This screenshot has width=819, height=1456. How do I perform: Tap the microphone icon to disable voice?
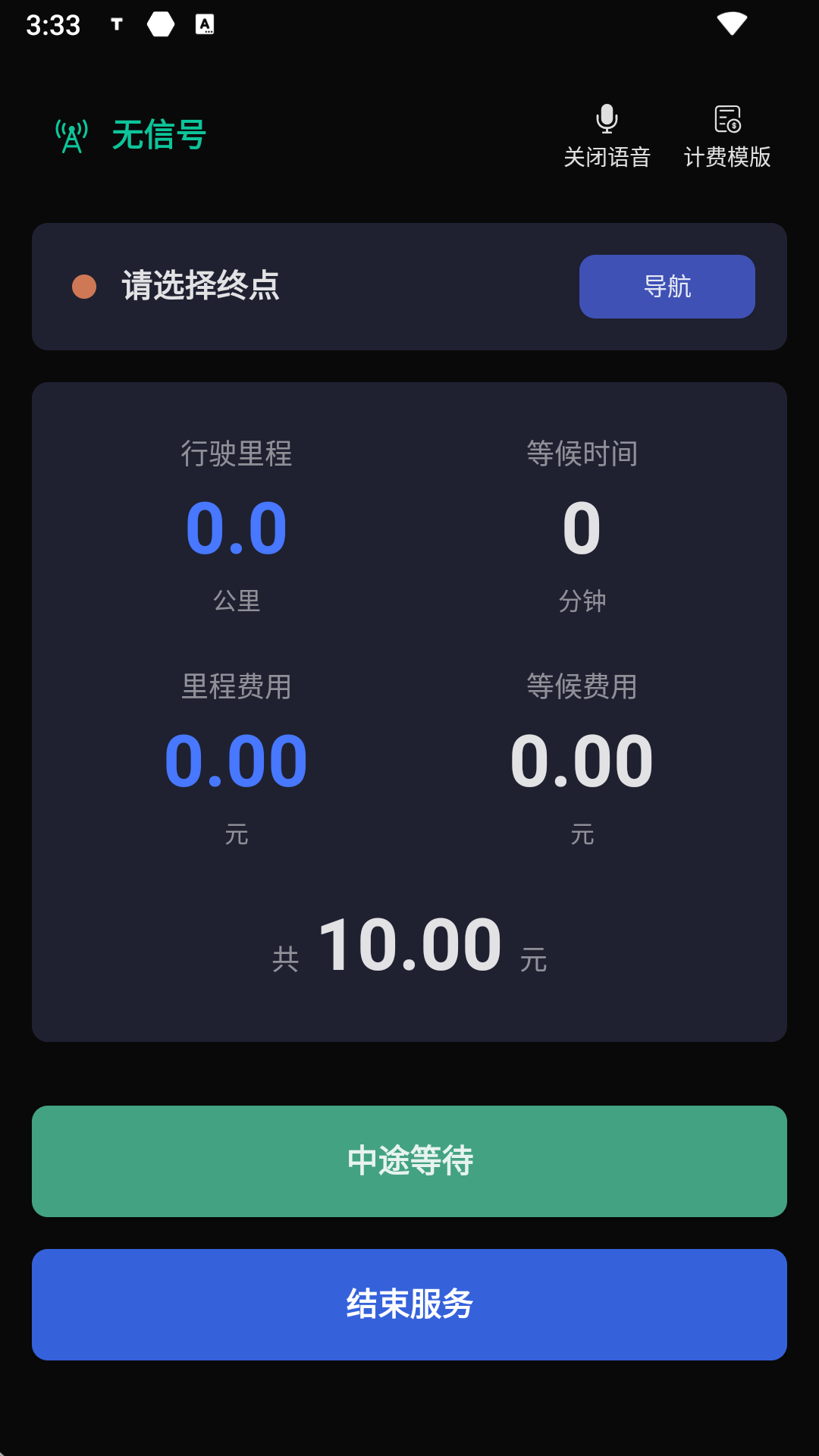click(x=606, y=118)
